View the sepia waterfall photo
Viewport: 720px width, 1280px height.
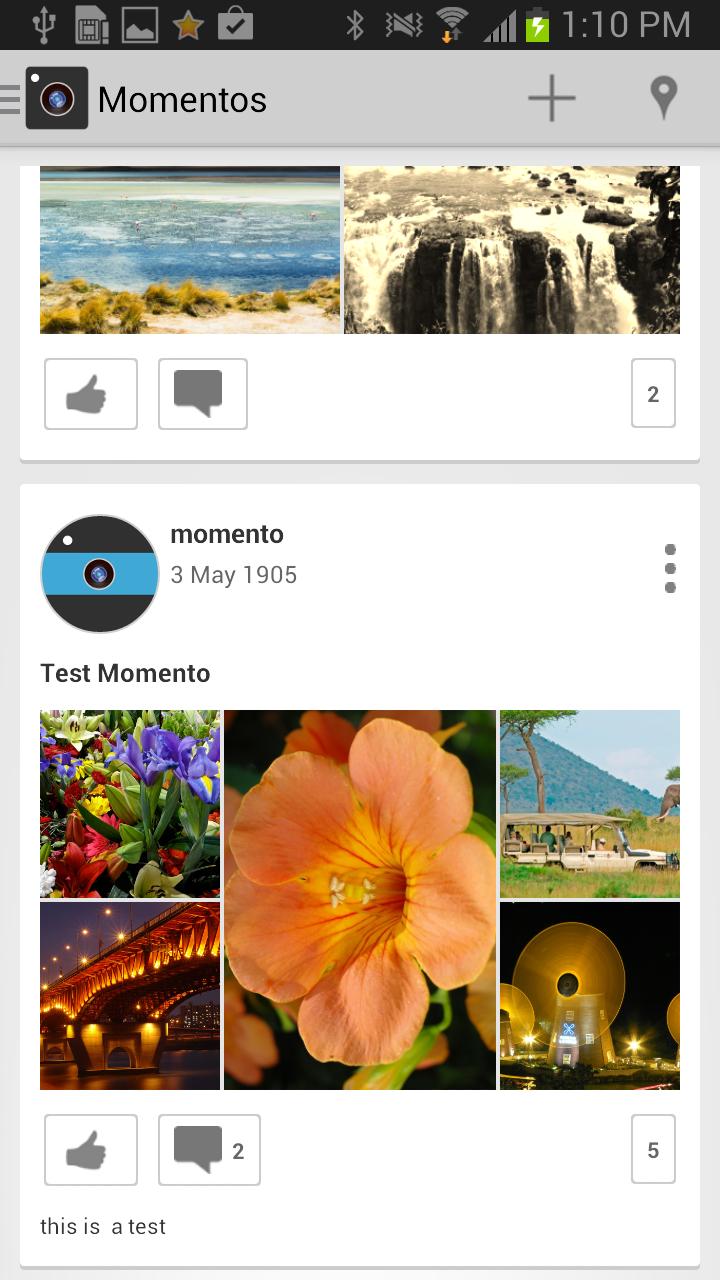tap(512, 250)
